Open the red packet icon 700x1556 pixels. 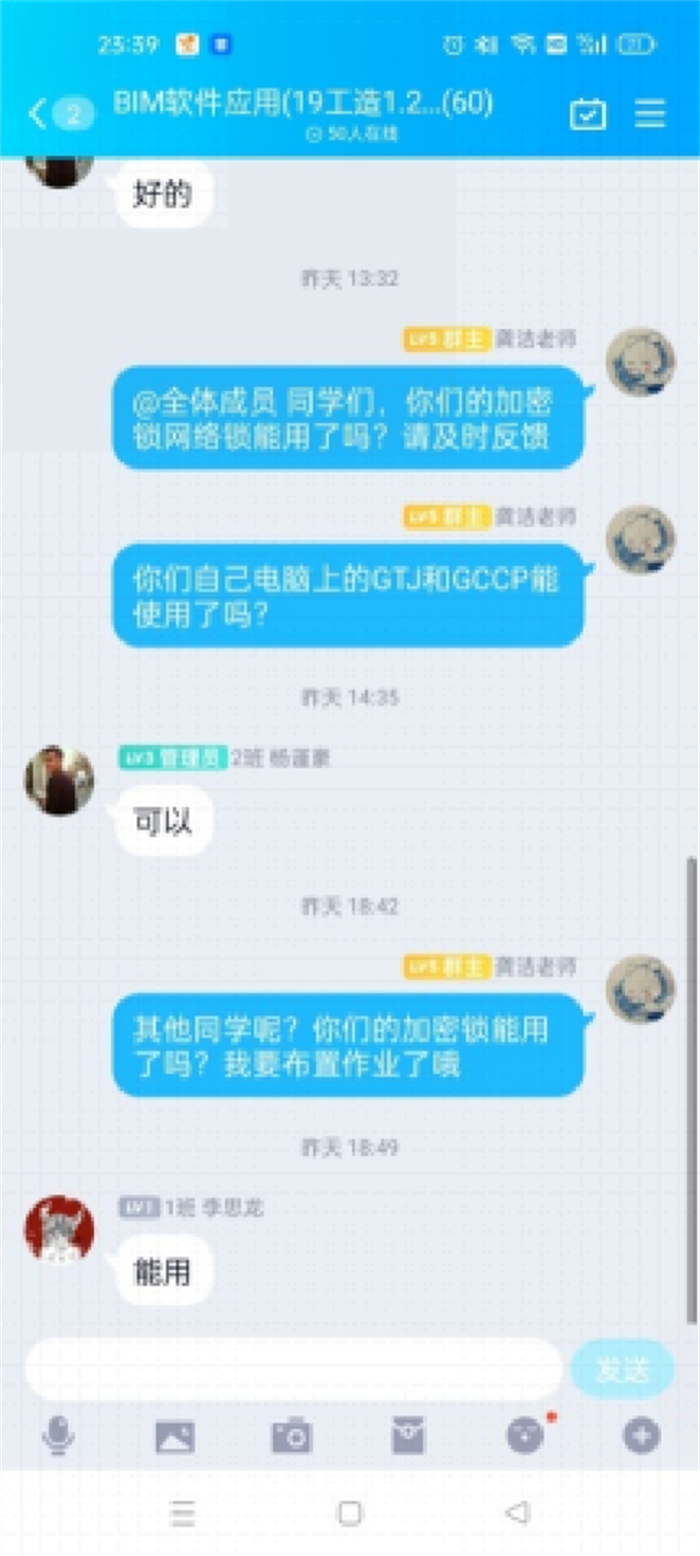[408, 1437]
